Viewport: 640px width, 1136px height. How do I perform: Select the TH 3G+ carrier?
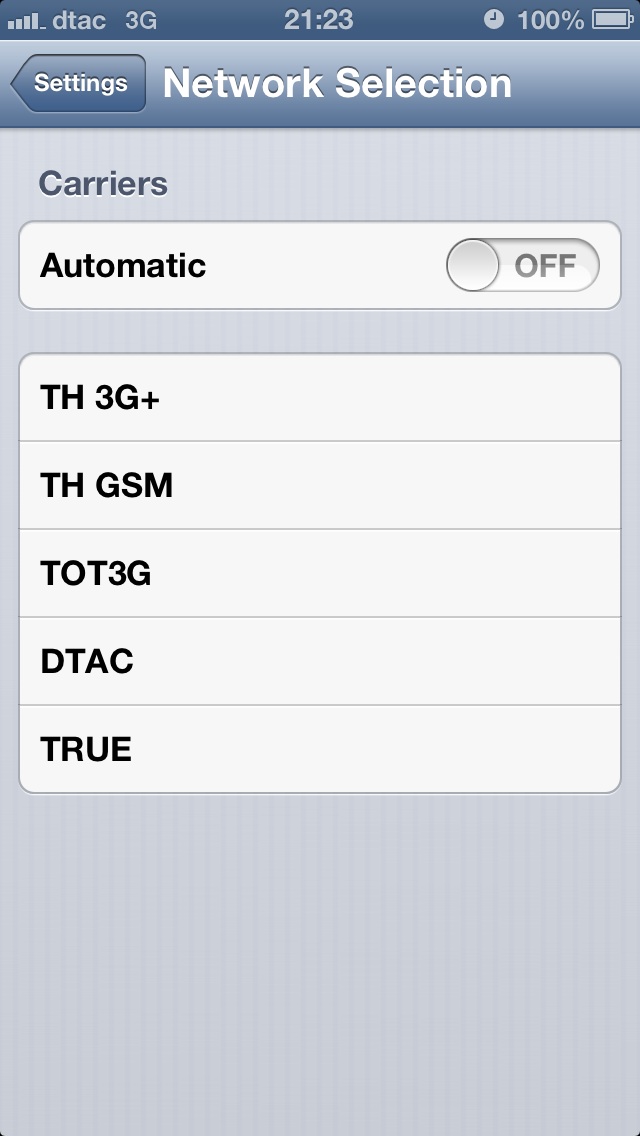(320, 398)
